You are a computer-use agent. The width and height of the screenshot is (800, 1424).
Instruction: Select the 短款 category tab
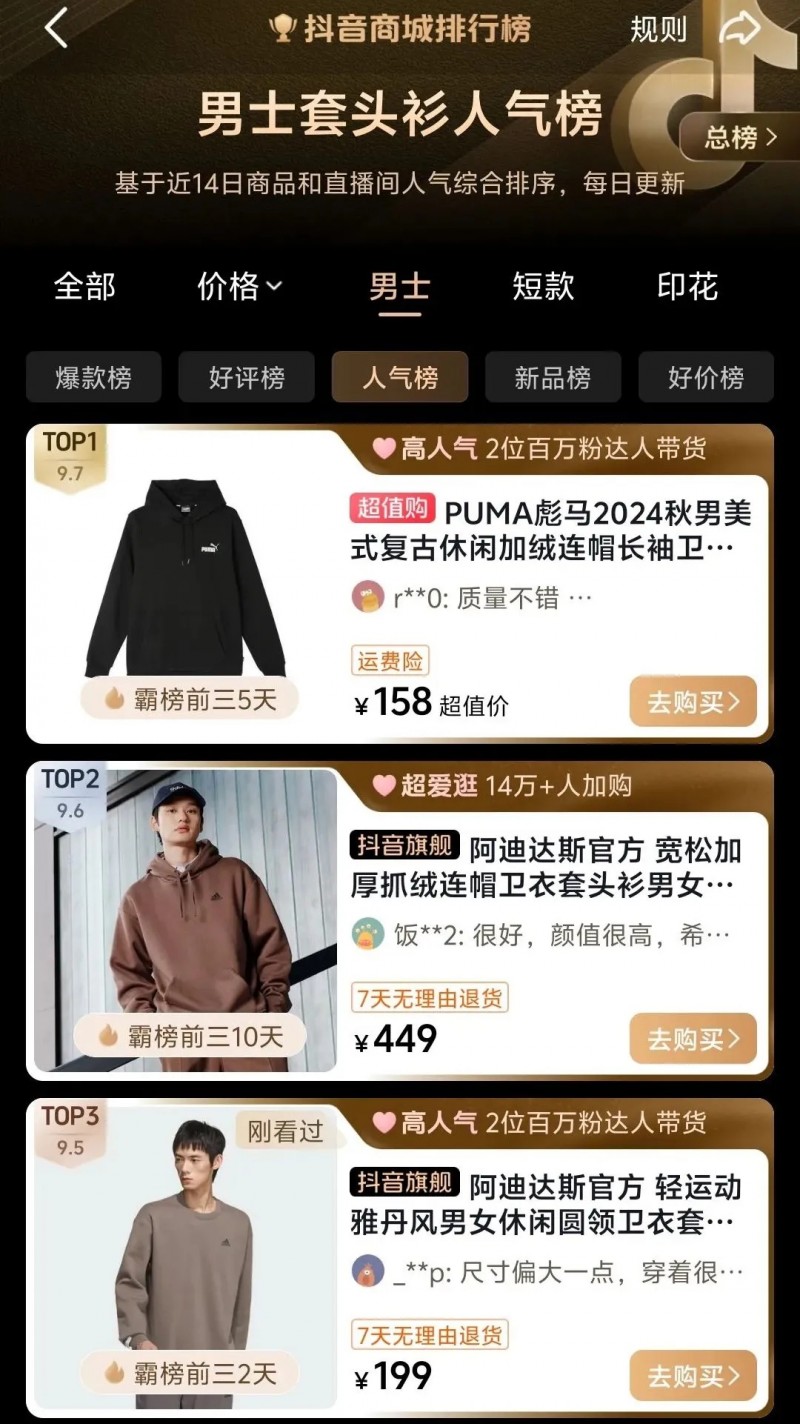pyautogui.click(x=542, y=287)
